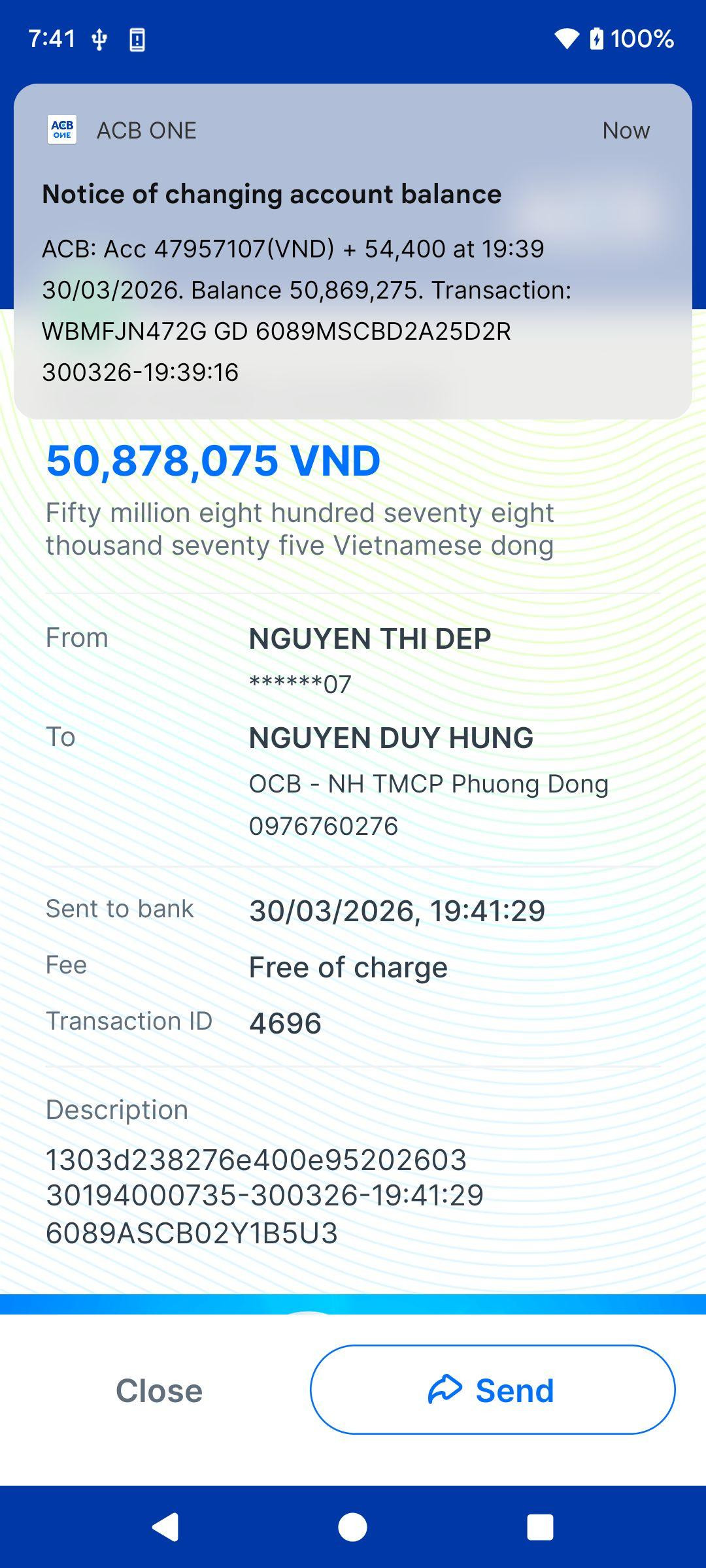Go to home screen
This screenshot has height=1568, width=706.
click(353, 1527)
